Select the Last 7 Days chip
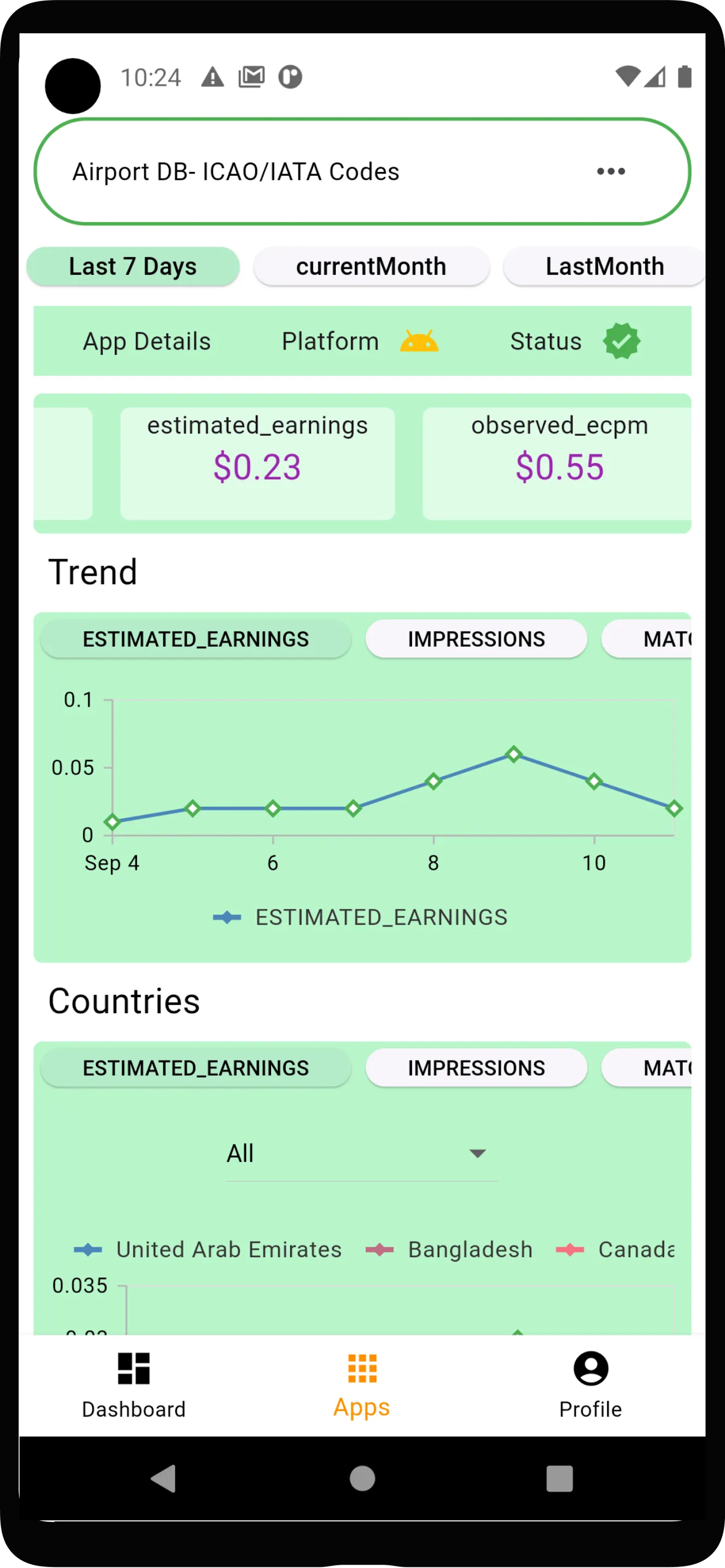 tap(133, 267)
